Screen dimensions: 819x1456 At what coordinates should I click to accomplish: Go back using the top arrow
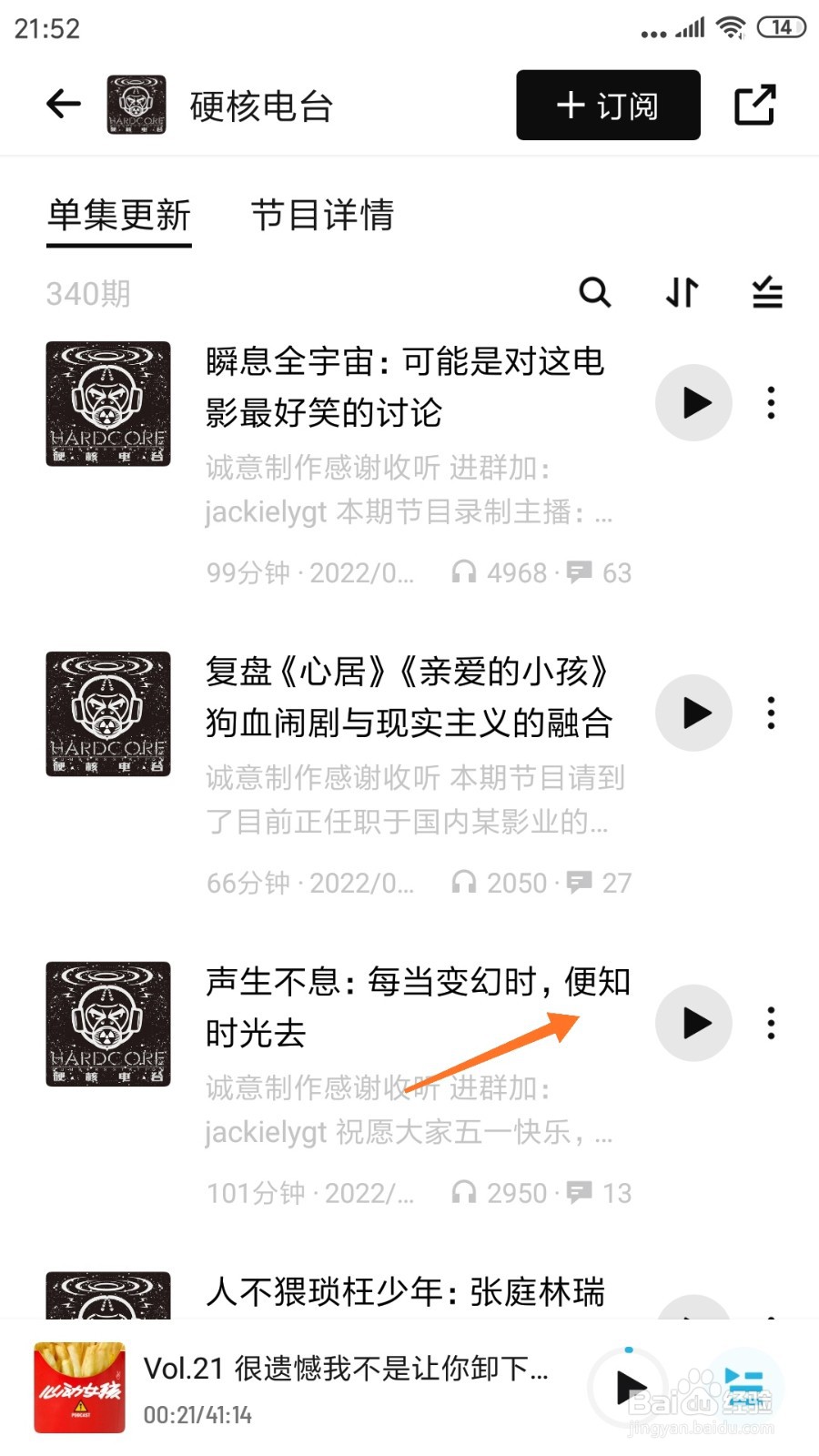[x=64, y=105]
